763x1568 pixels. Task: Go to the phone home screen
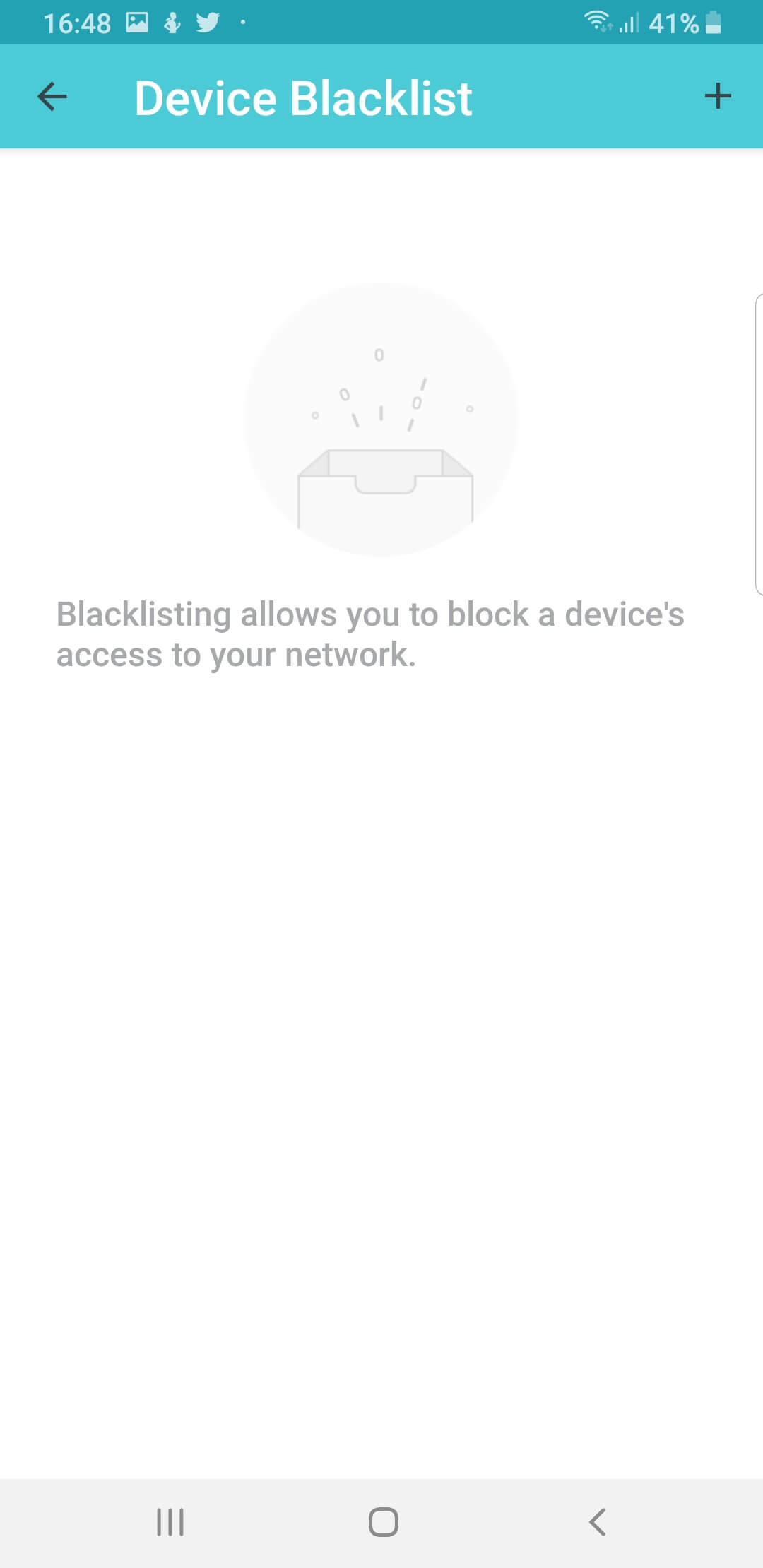click(x=383, y=1521)
